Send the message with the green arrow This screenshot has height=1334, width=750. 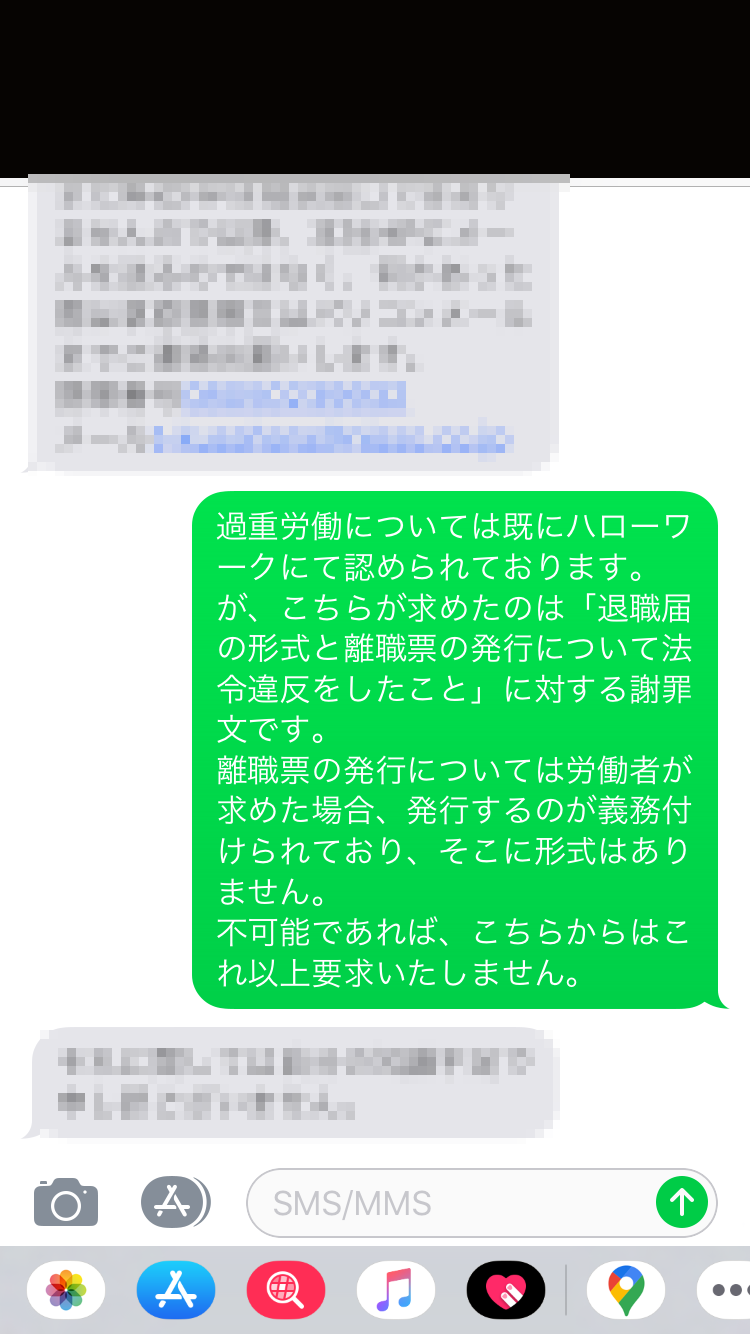(682, 1202)
